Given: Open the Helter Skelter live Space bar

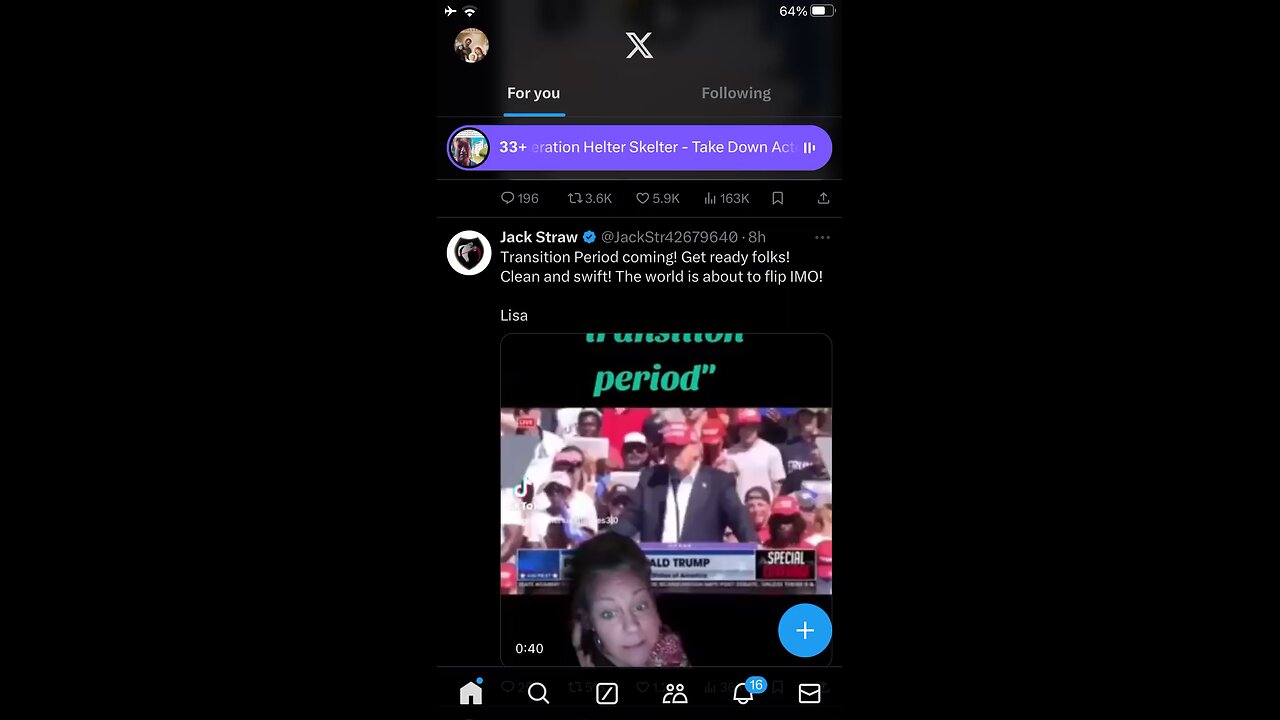Looking at the screenshot, I should 639,147.
